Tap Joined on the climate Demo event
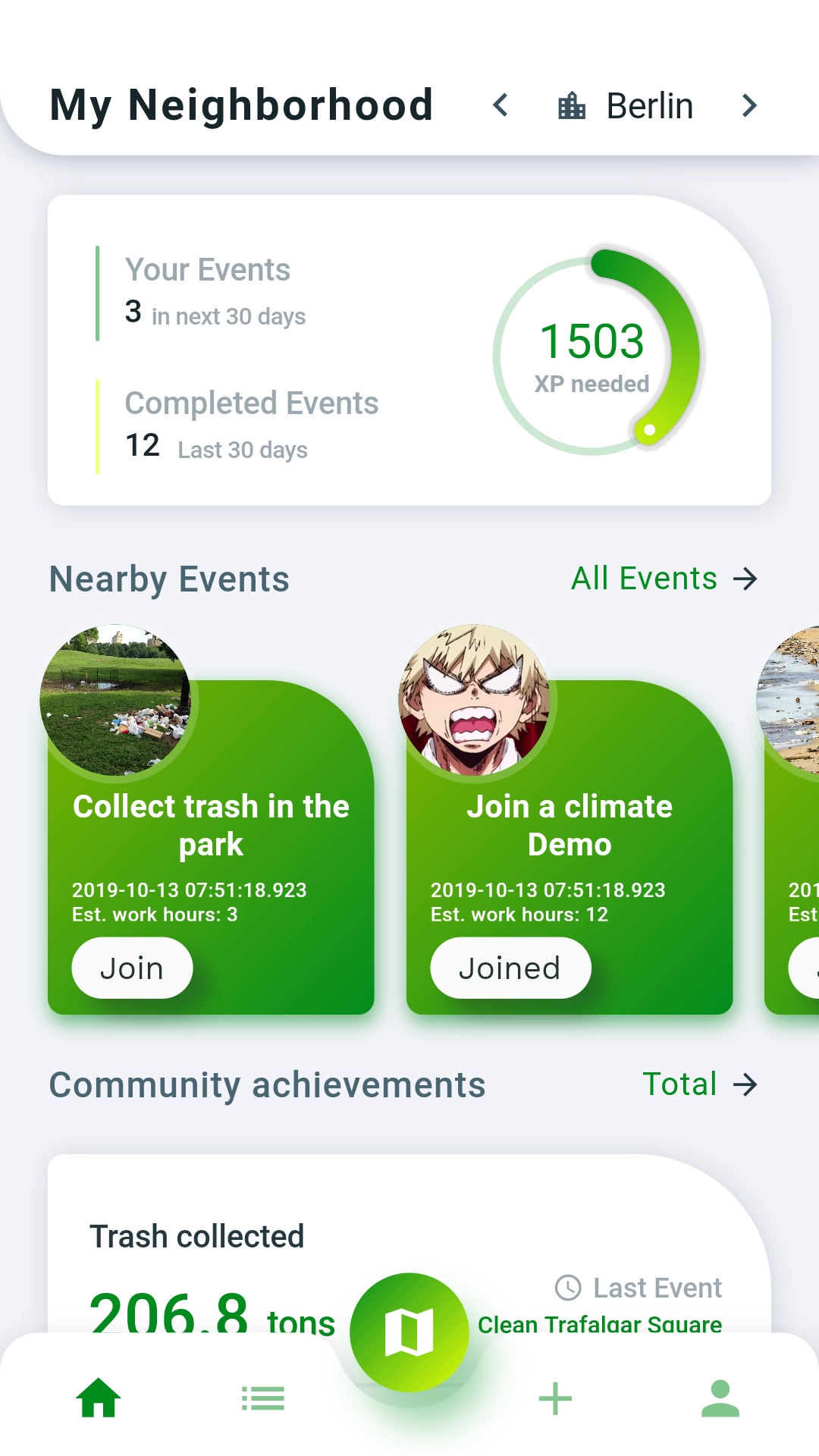Screen dimensions: 819x1456 point(510,968)
